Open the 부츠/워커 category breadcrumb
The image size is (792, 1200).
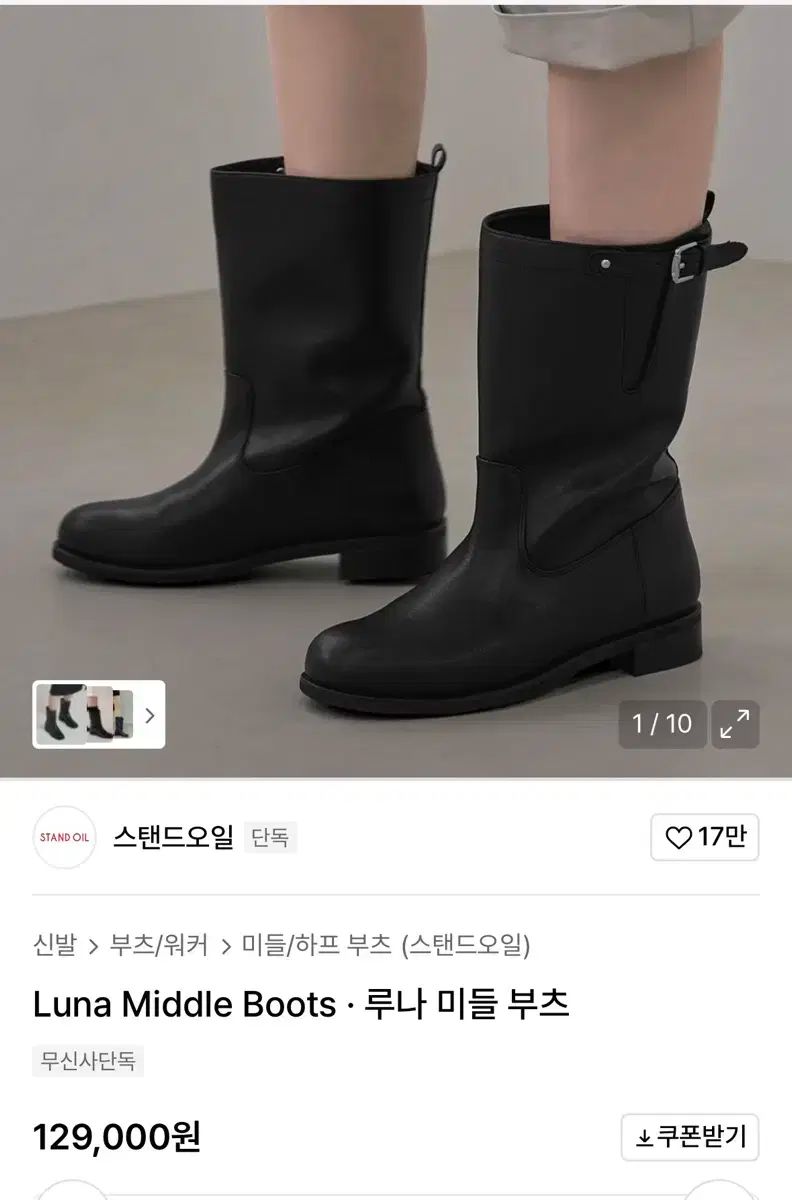point(159,945)
